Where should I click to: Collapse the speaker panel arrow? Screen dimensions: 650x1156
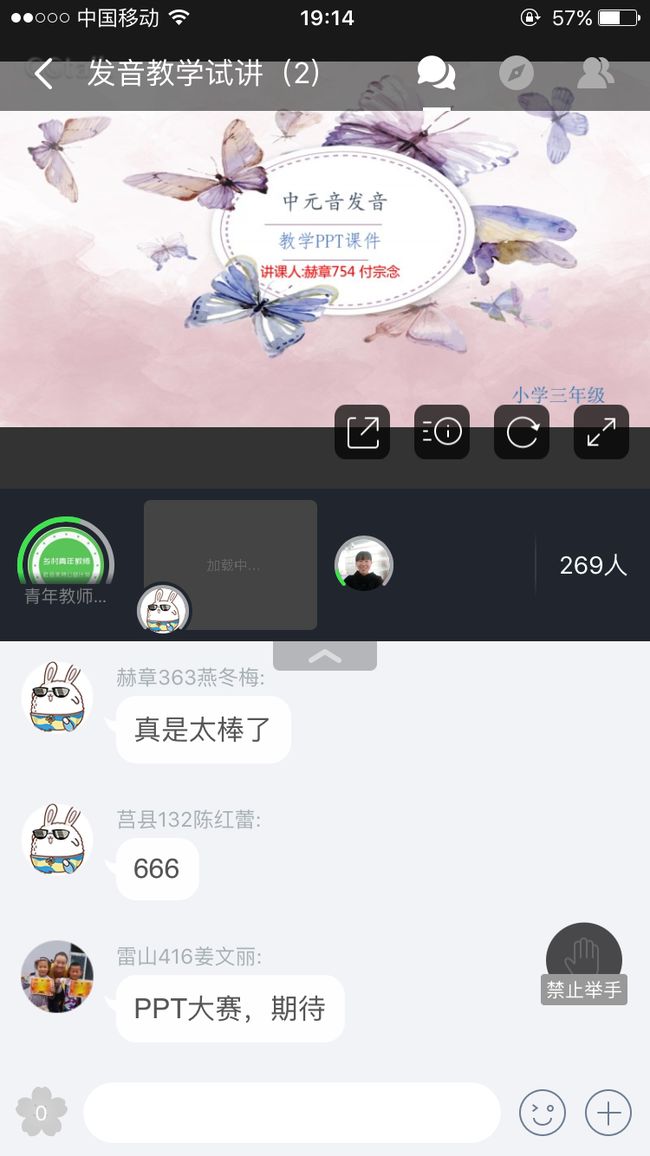tap(325, 656)
